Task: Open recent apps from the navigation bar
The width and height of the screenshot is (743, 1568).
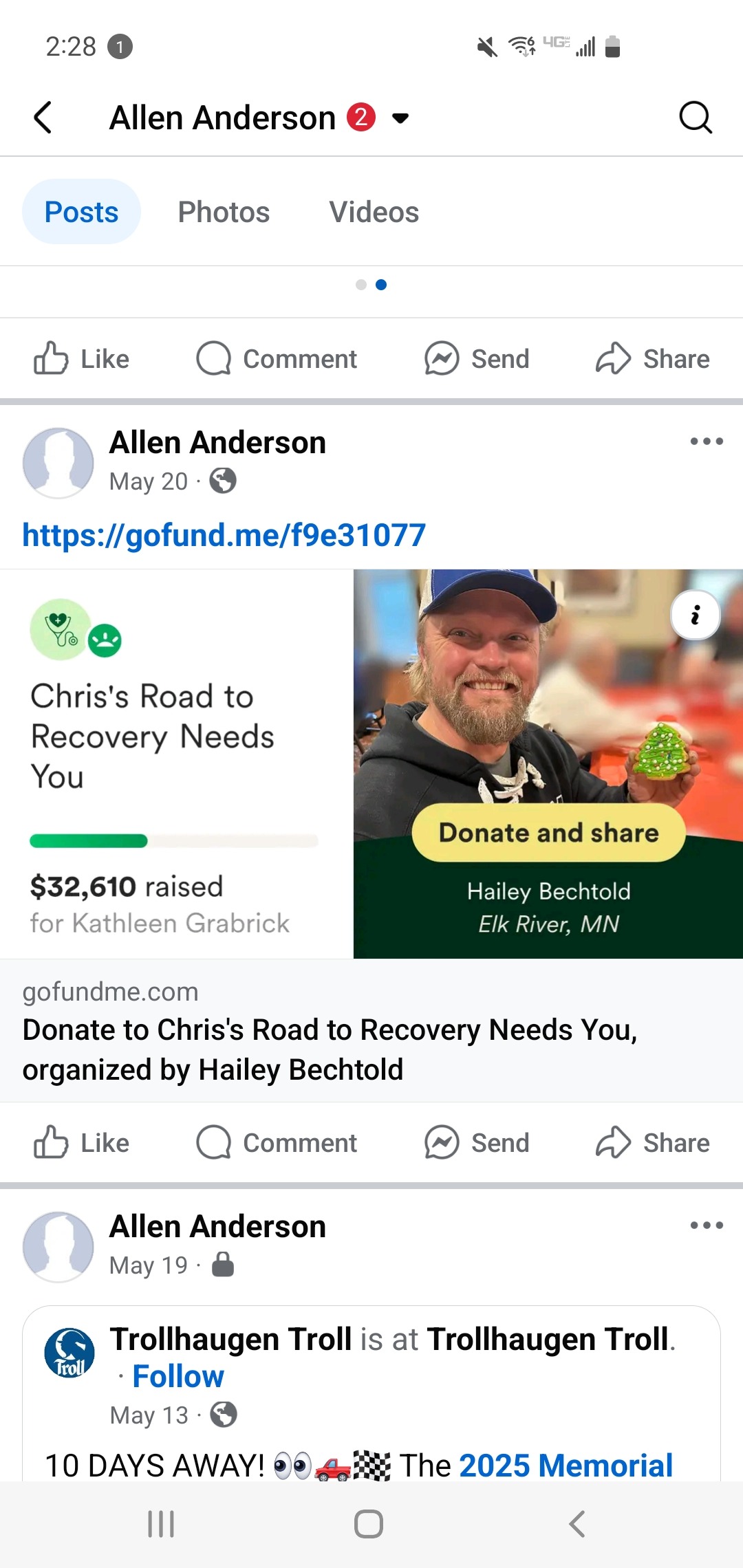Action: (162, 1524)
